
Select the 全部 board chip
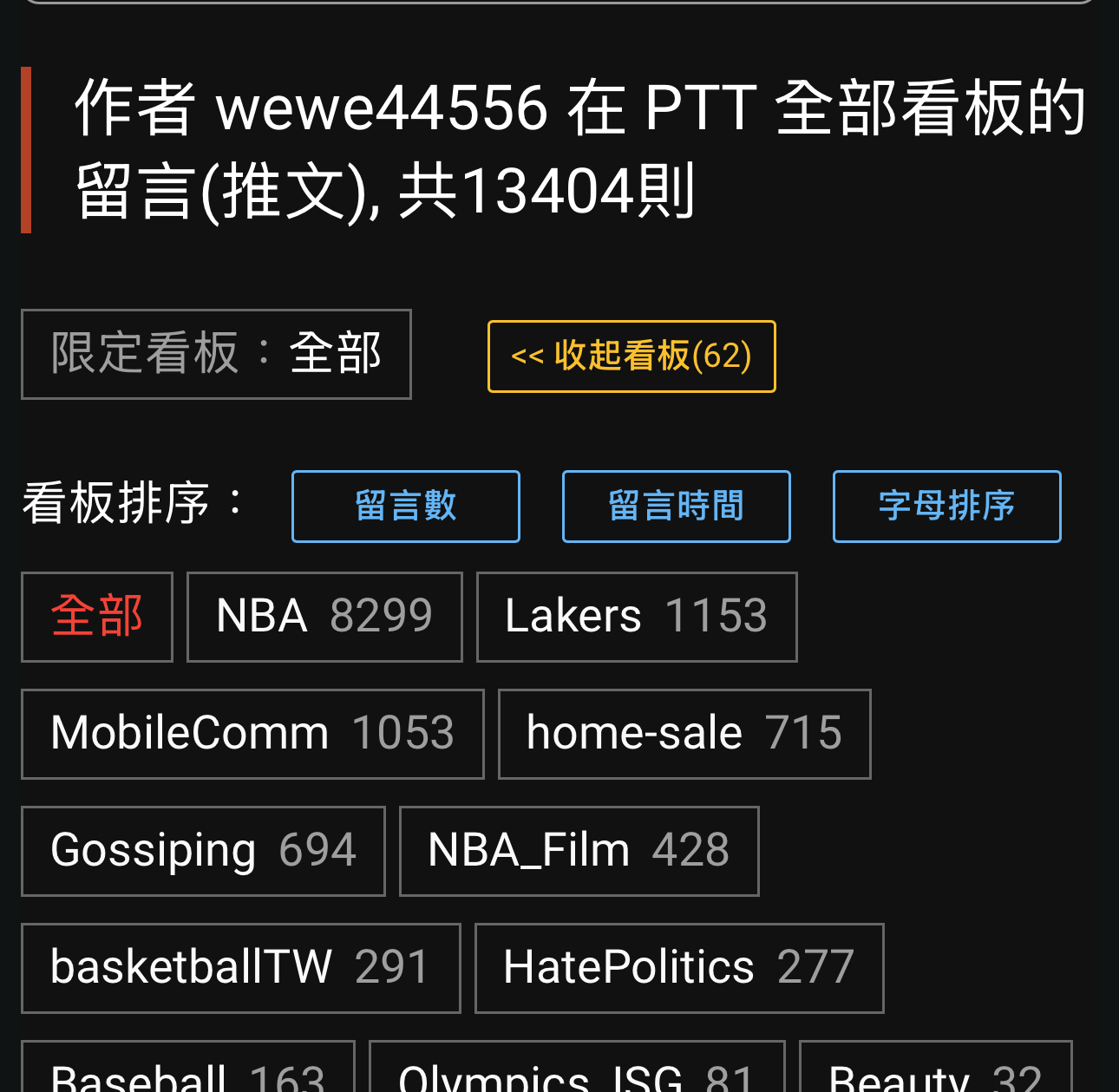pos(97,617)
